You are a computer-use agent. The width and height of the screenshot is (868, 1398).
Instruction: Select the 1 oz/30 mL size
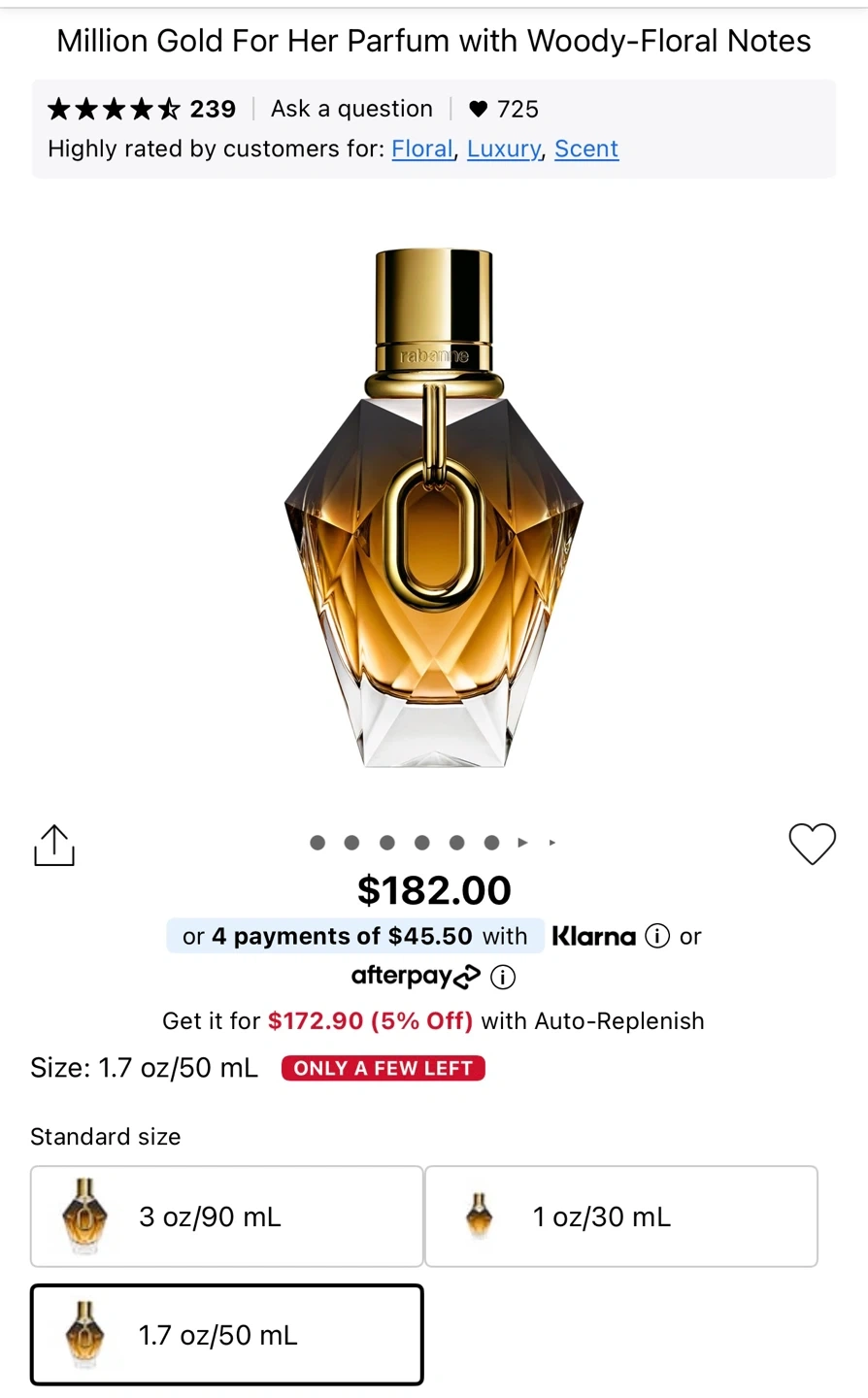tap(621, 1216)
